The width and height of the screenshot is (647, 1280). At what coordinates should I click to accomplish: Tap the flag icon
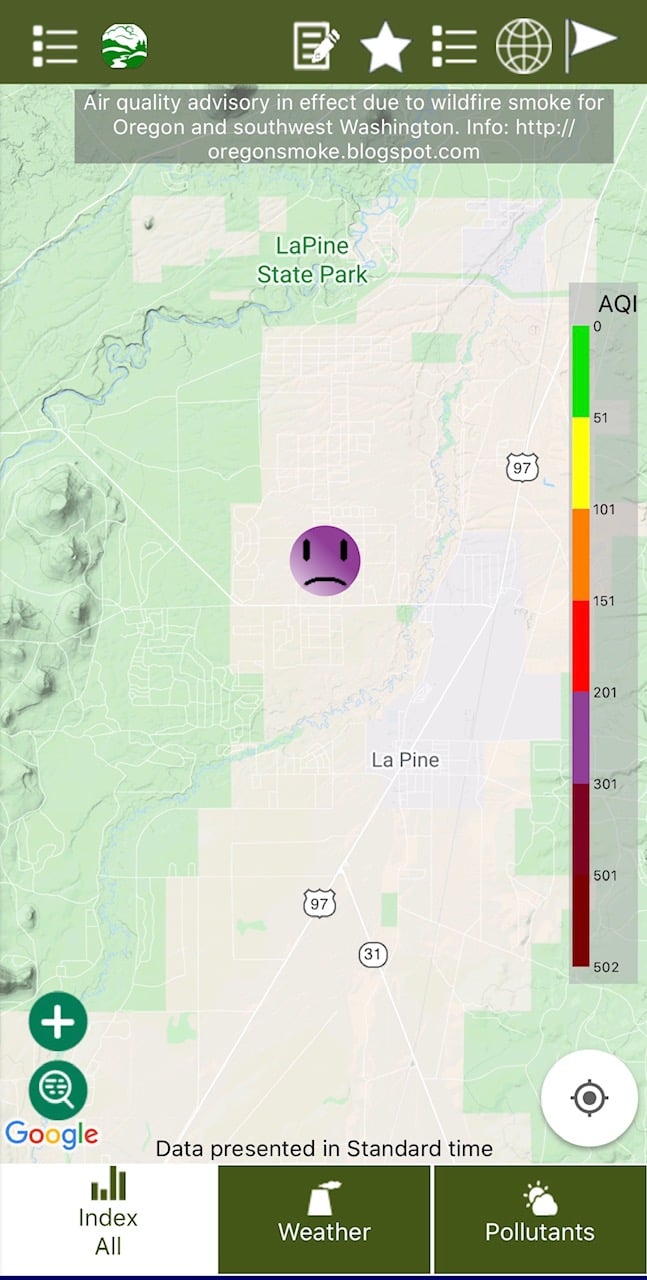591,44
